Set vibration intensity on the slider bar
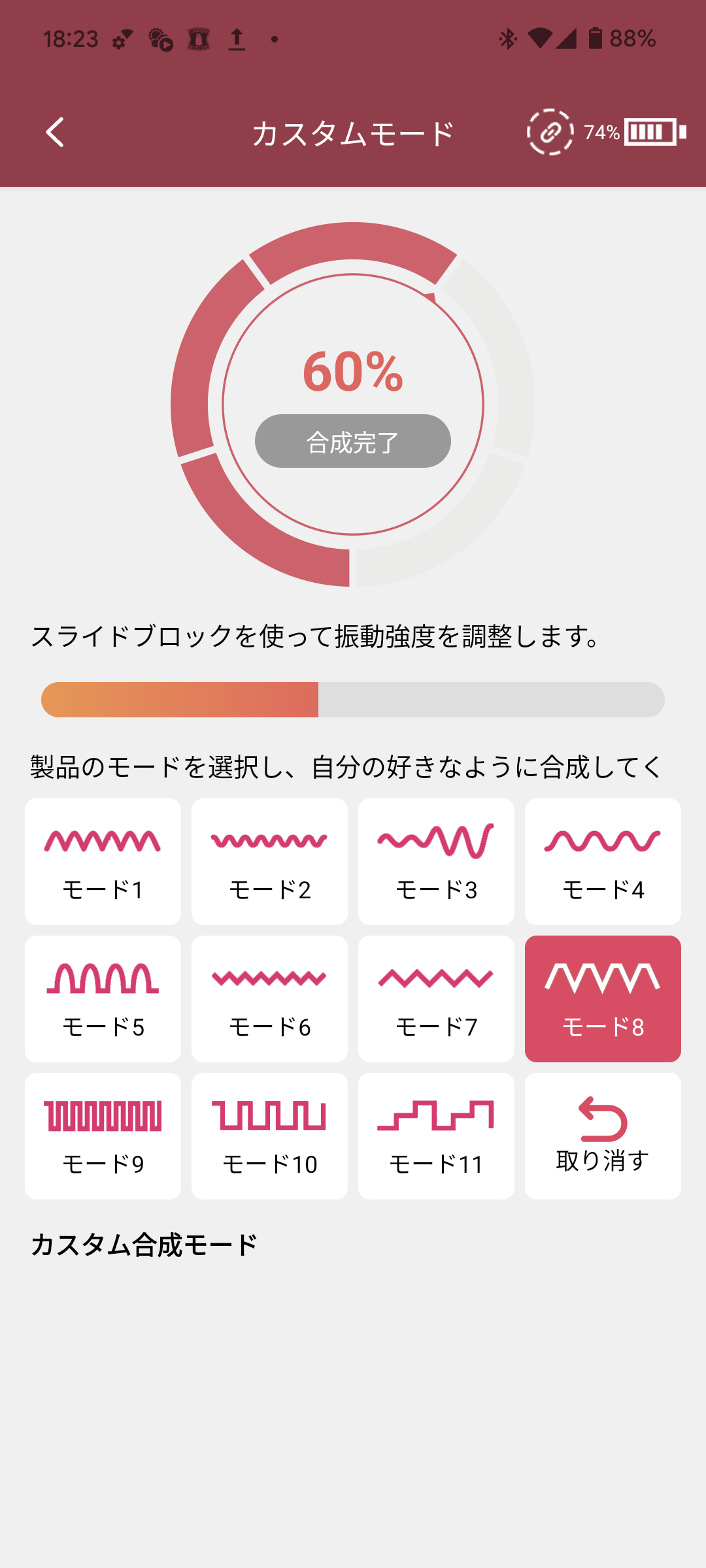 tap(353, 700)
